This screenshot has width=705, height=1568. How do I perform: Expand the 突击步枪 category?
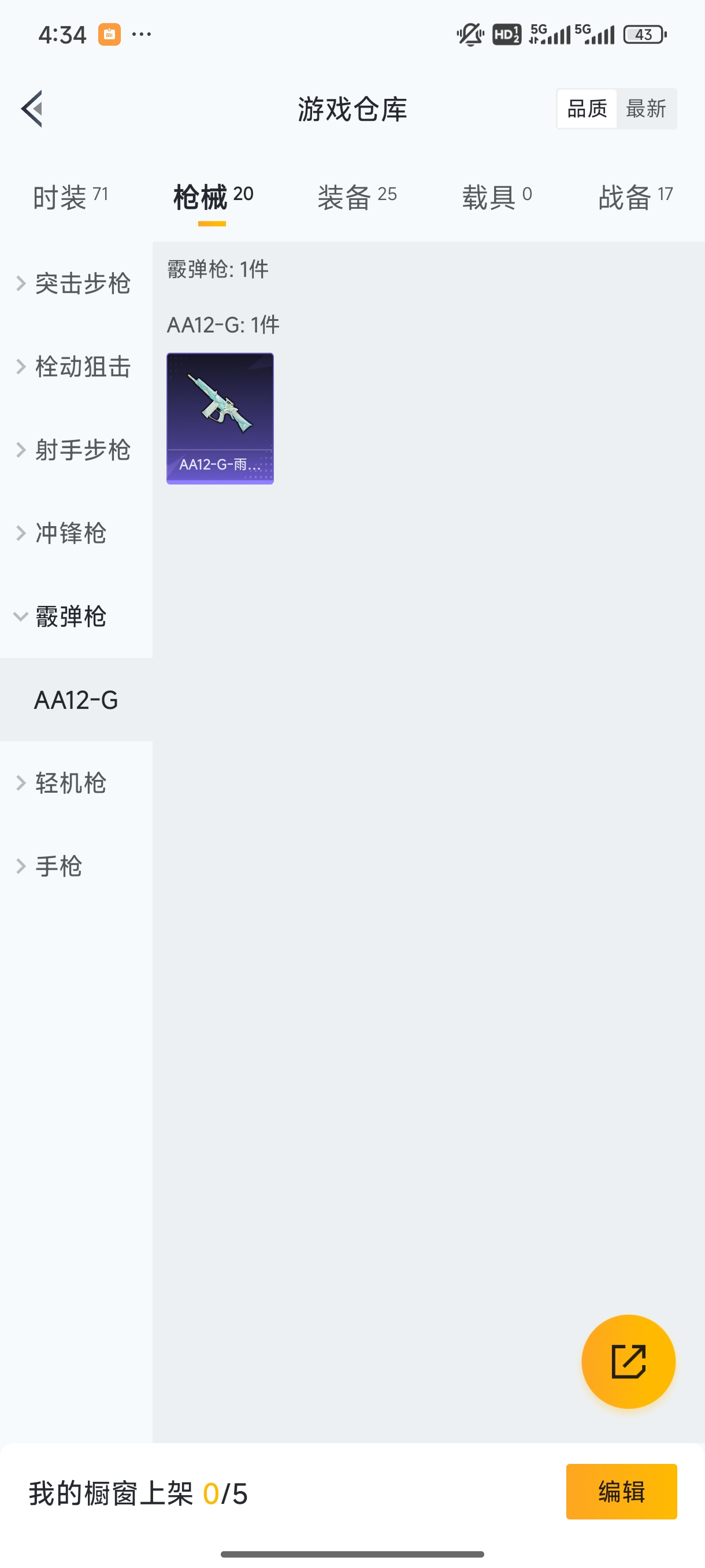pyautogui.click(x=81, y=283)
